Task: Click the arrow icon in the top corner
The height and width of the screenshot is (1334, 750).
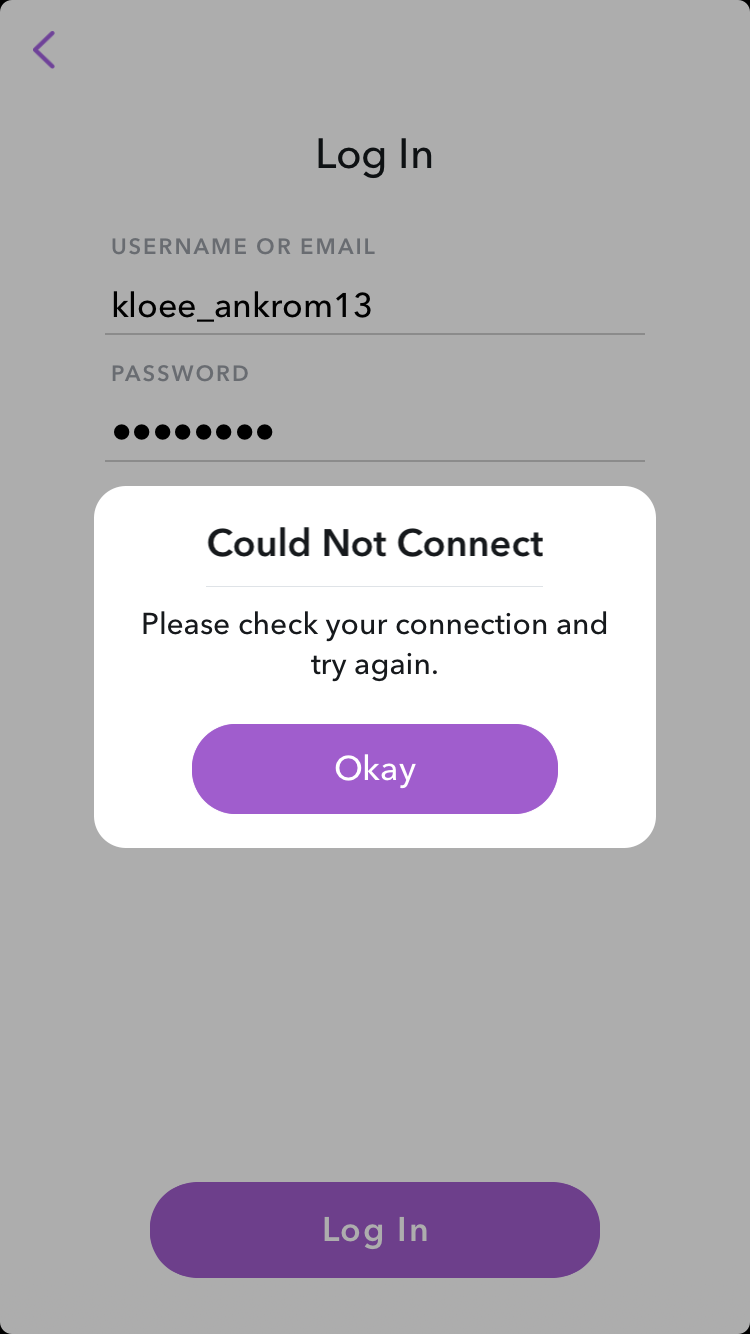Action: pos(44,50)
